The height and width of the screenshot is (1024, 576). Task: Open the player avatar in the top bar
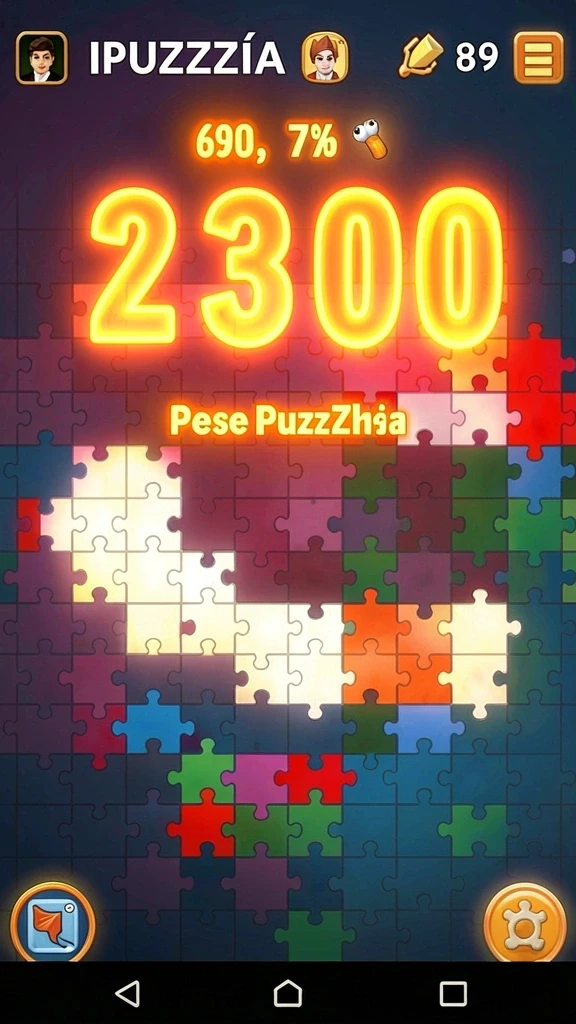click(x=42, y=57)
